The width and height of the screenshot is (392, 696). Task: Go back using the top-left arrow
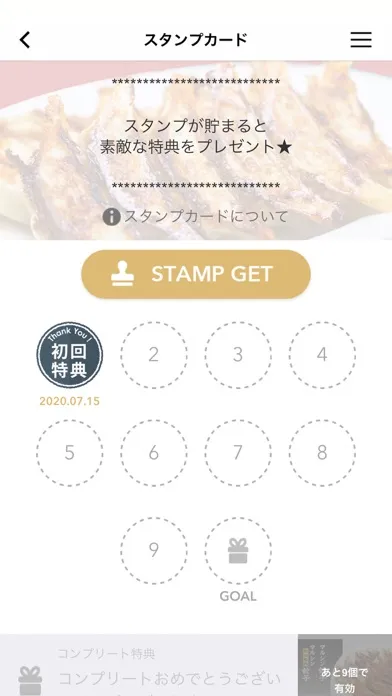pyautogui.click(x=25, y=40)
